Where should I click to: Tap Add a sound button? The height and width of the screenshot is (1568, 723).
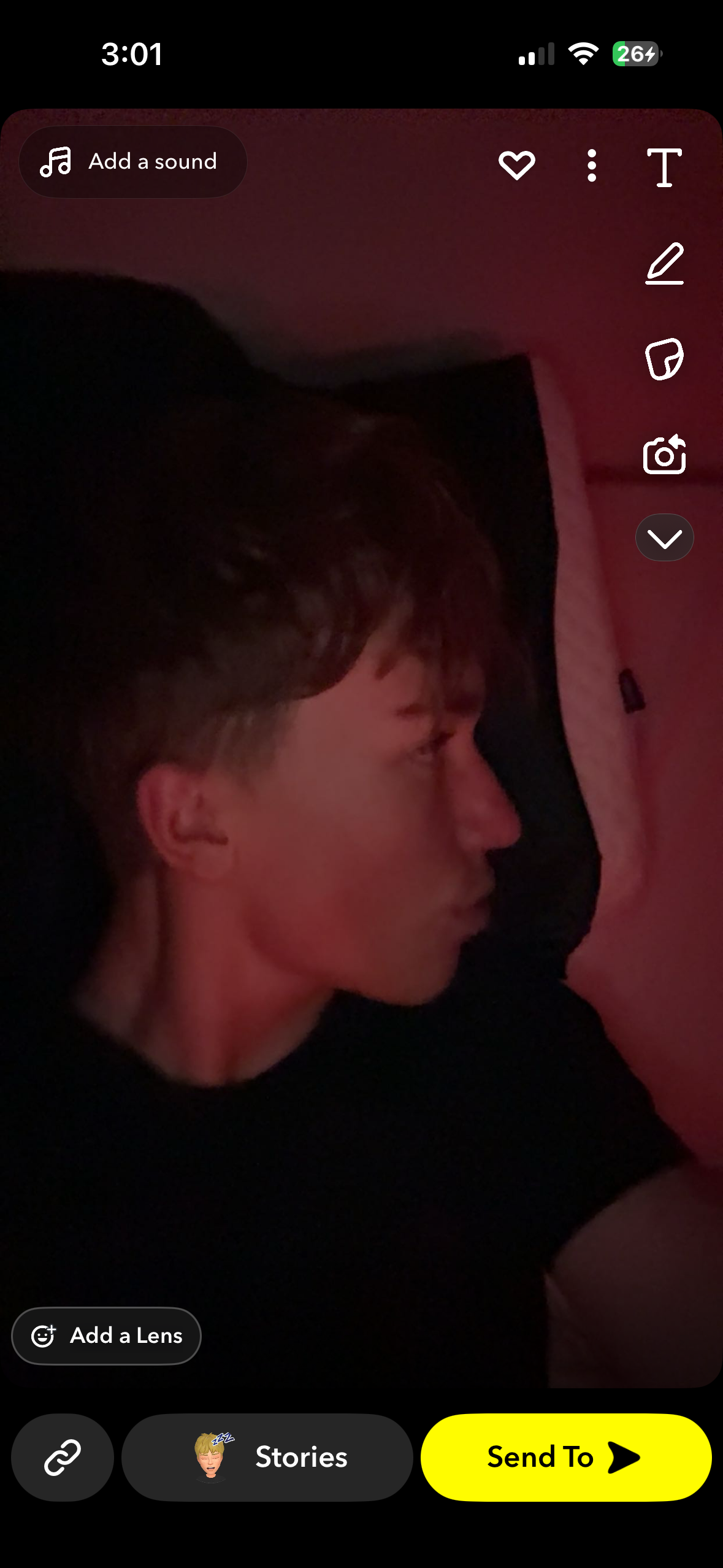click(x=132, y=162)
